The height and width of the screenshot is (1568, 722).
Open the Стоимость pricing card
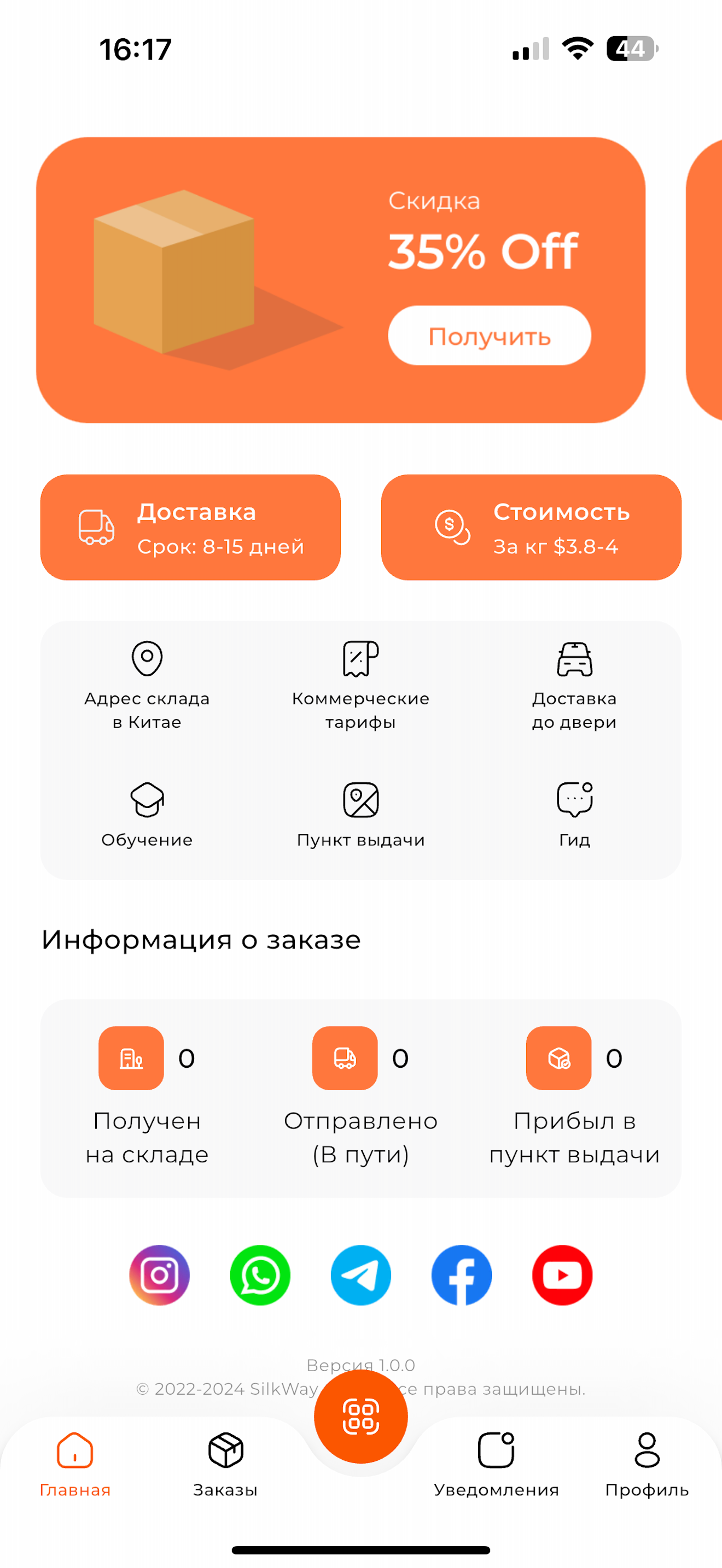tap(531, 526)
